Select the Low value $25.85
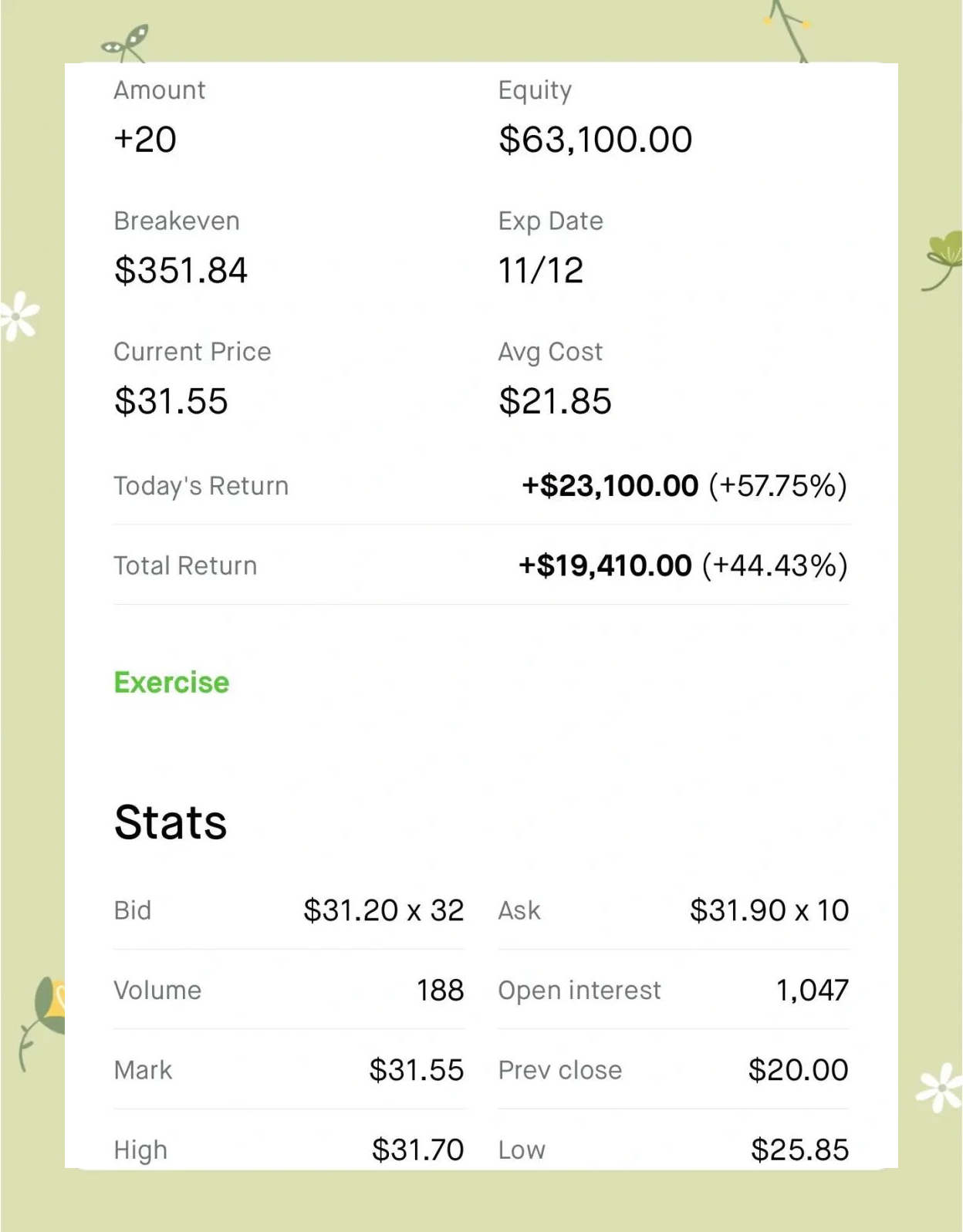This screenshot has height=1232, width=963. (799, 1149)
